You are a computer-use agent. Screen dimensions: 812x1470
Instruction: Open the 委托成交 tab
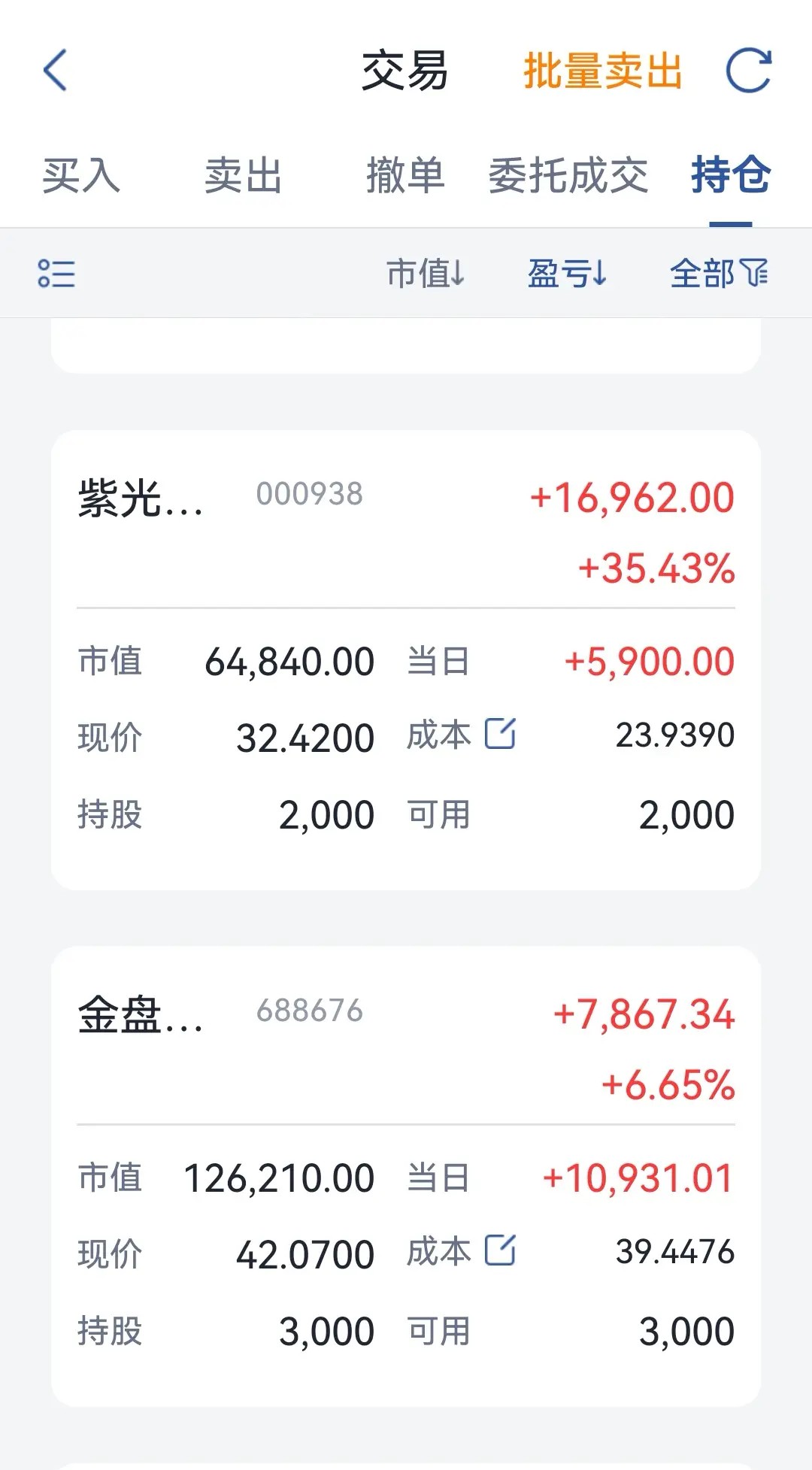pos(568,176)
